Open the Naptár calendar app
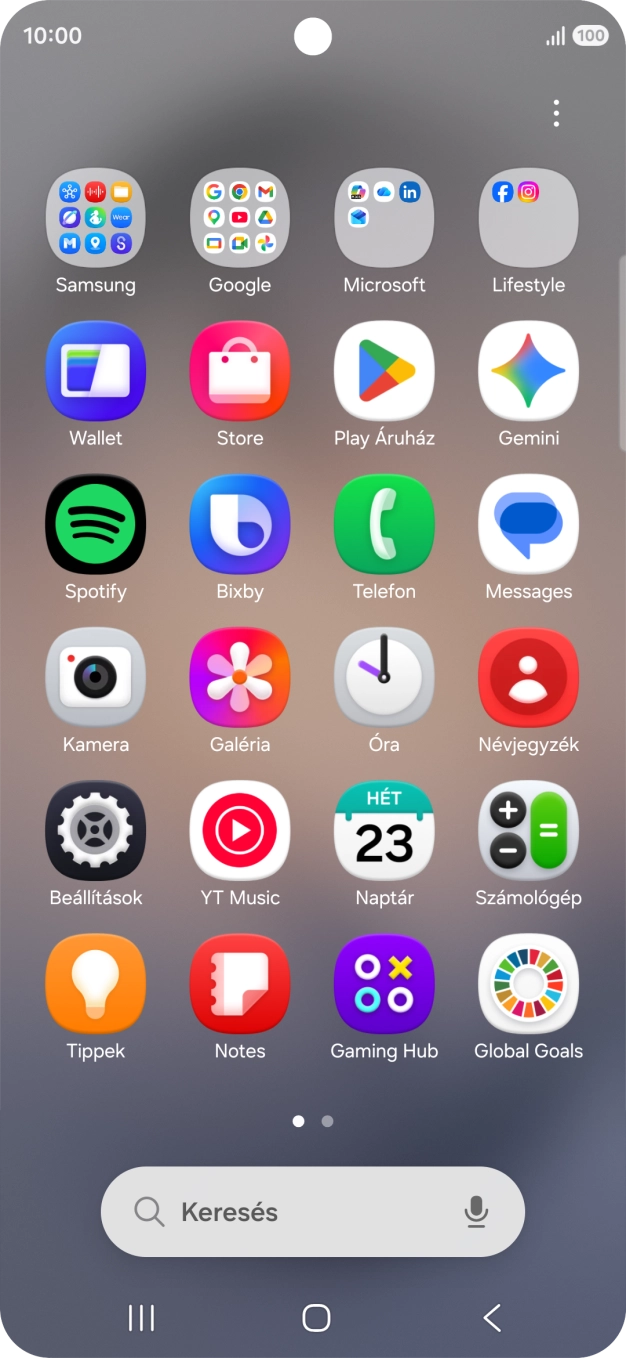626x1358 pixels. click(x=384, y=830)
